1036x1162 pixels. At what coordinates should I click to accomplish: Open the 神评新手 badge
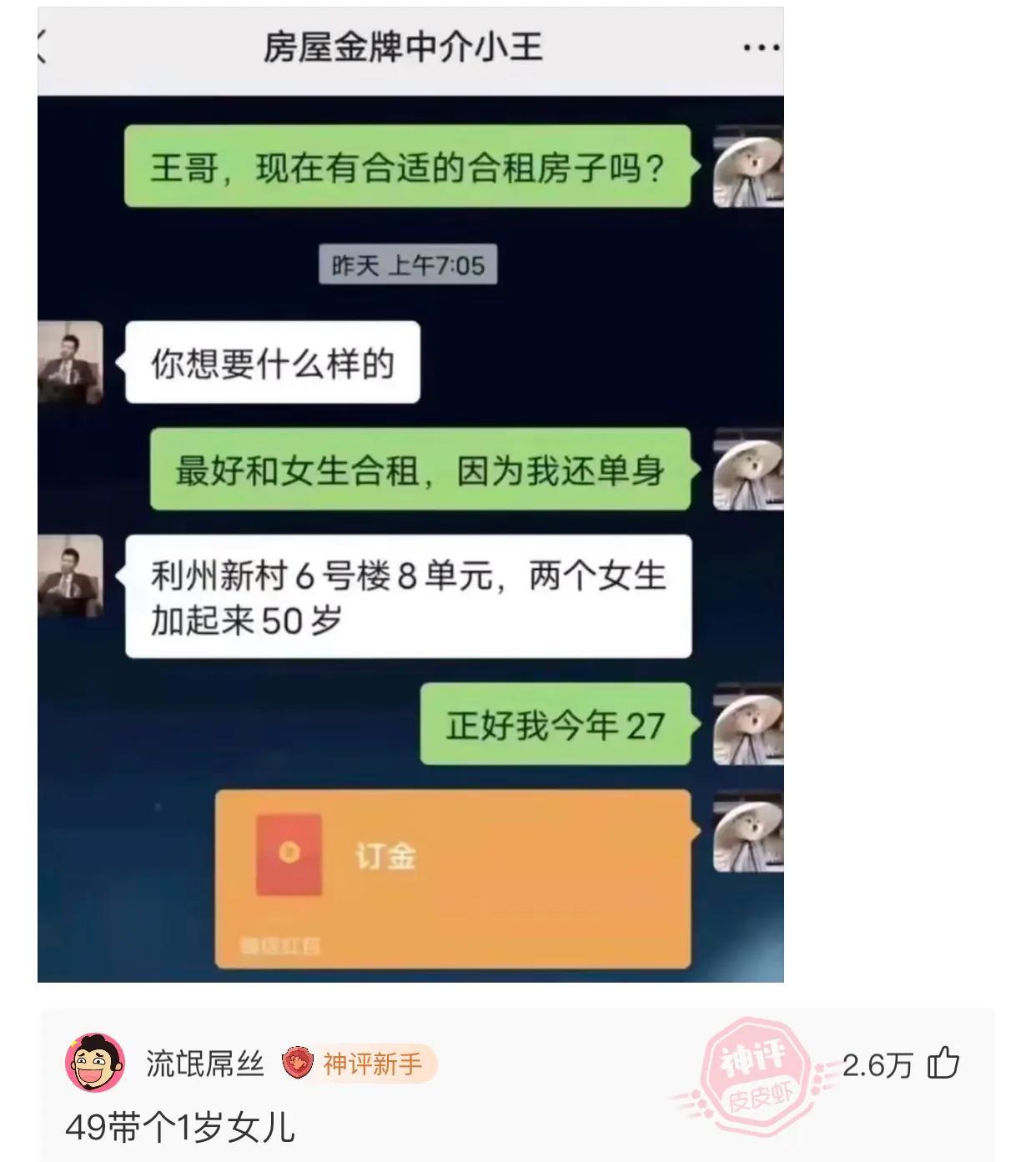point(359,1064)
